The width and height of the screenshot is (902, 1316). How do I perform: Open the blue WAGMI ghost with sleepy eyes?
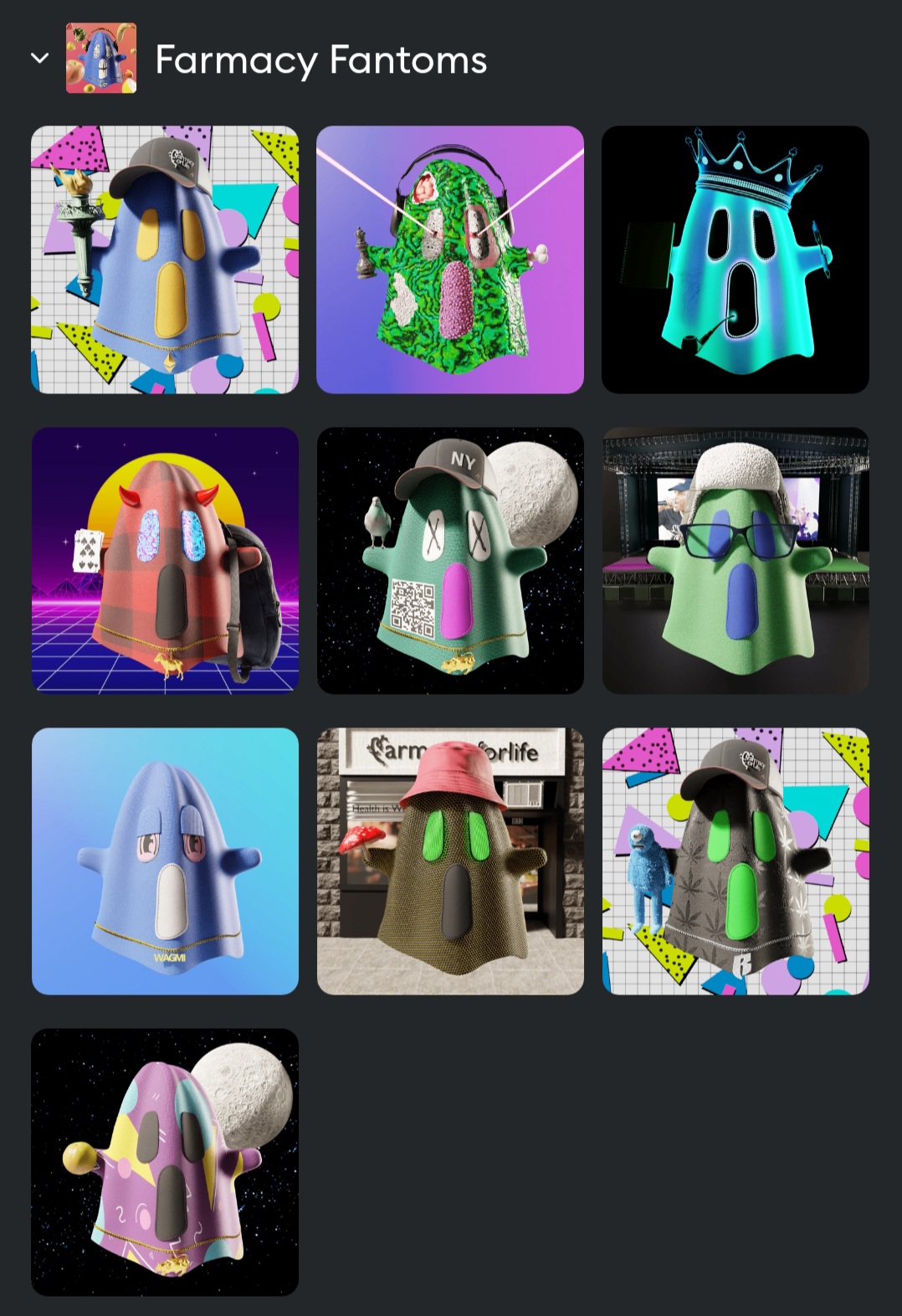[x=165, y=861]
